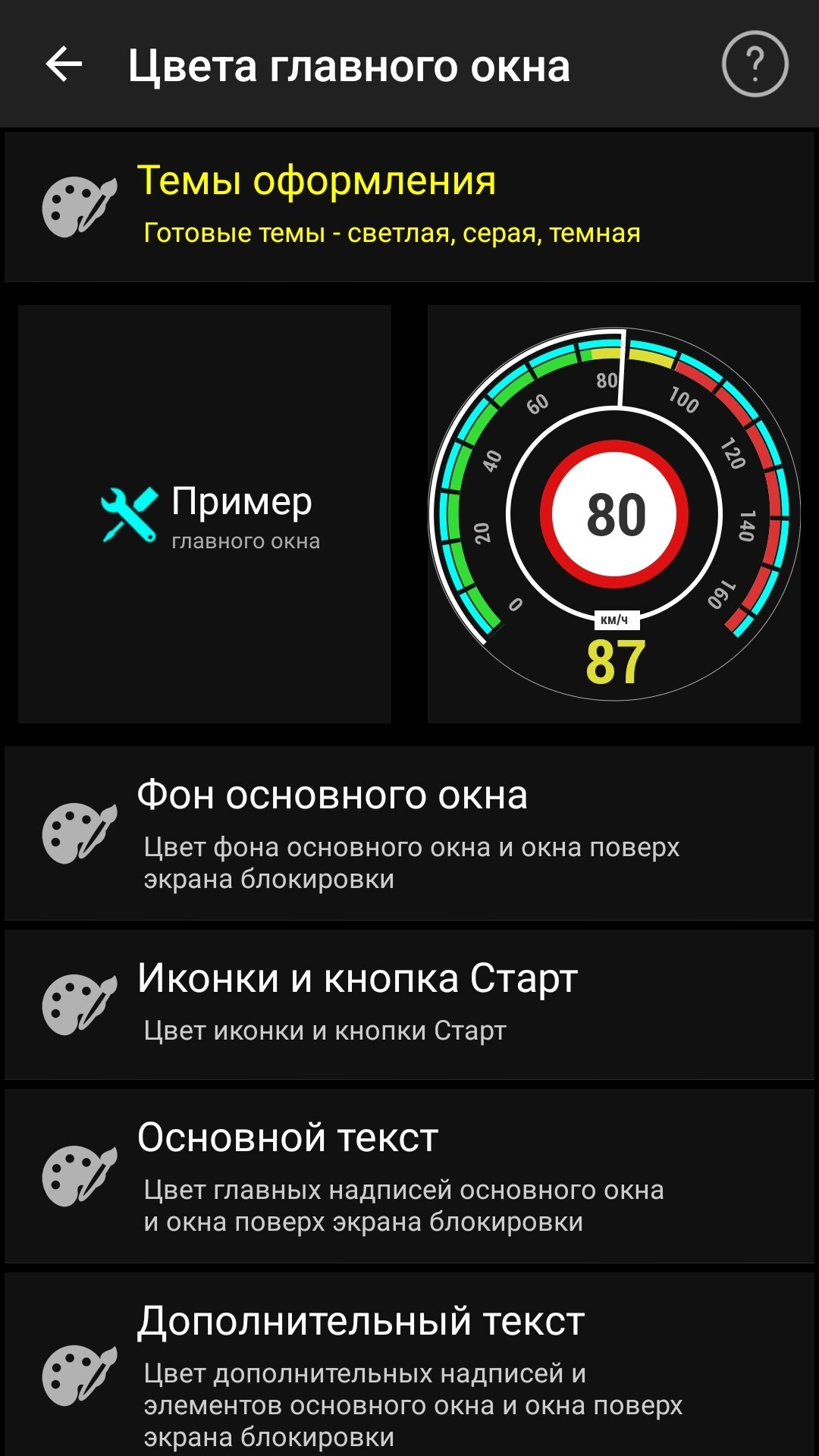The height and width of the screenshot is (1456, 819).
Task: Tap the Пример главного окна tile
Action: pyautogui.click(x=205, y=514)
